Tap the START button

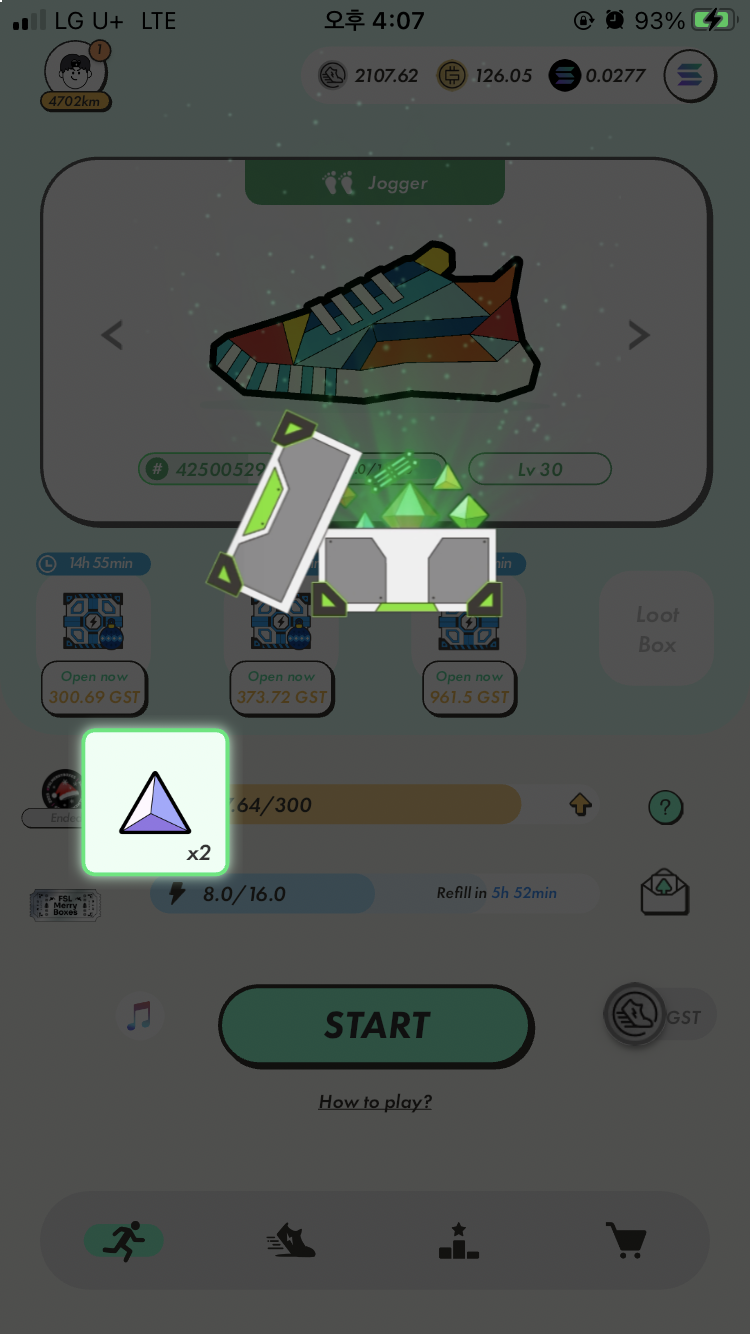[x=376, y=1026]
